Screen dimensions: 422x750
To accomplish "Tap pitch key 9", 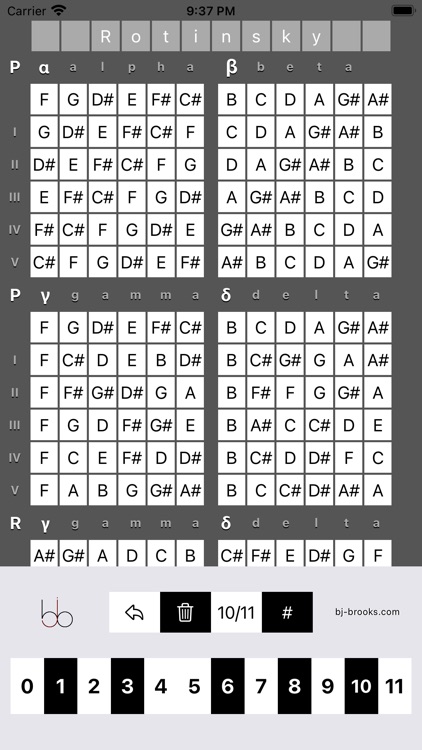I will click(328, 686).
